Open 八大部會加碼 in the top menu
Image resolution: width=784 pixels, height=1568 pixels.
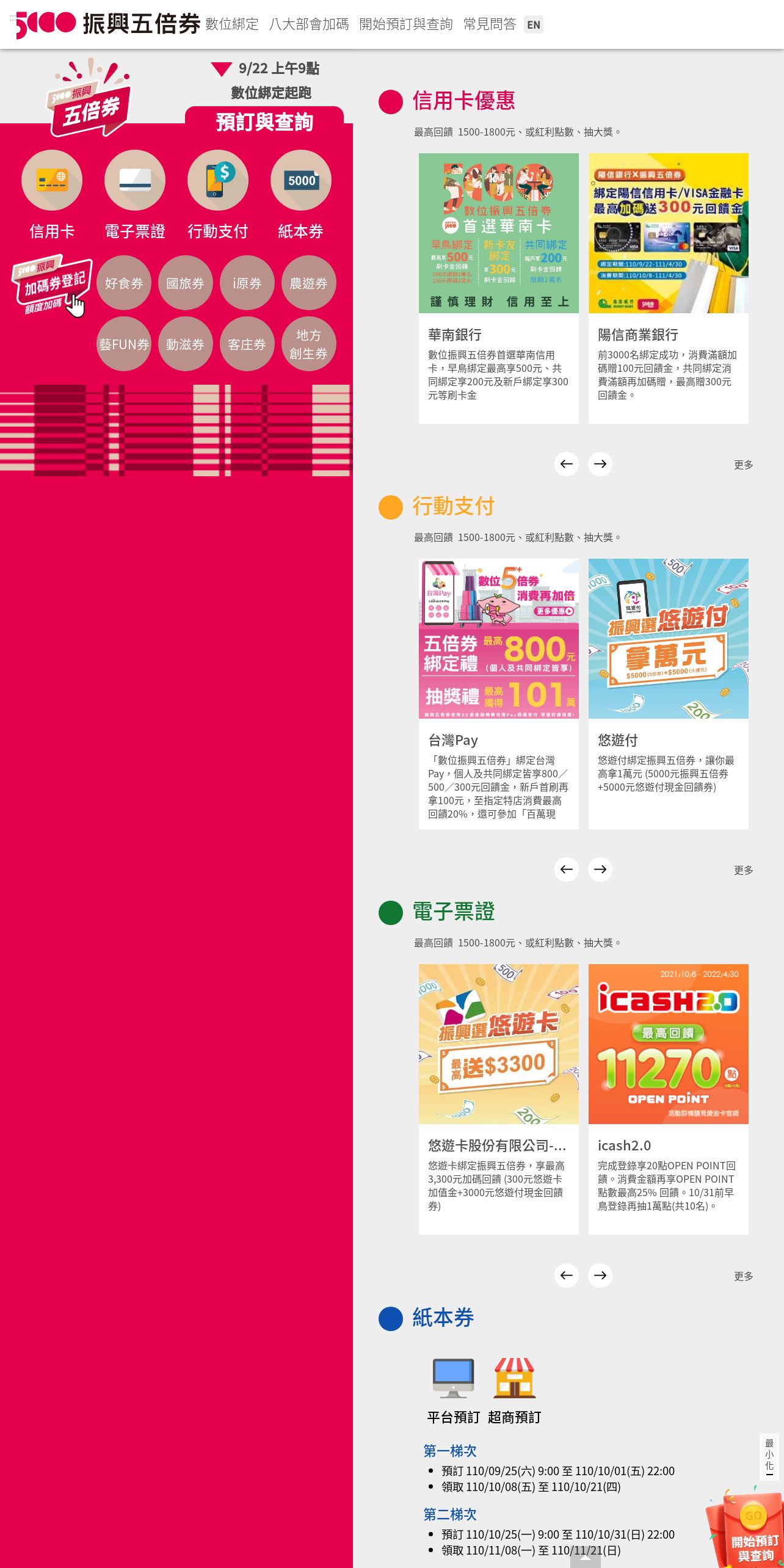point(309,24)
